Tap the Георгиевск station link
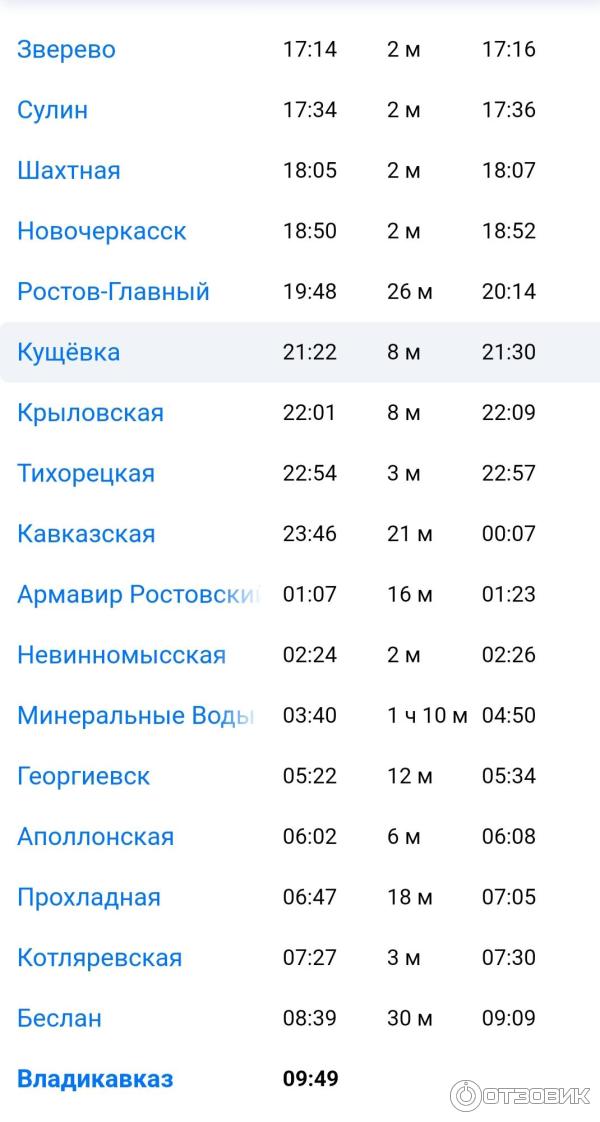The width and height of the screenshot is (600, 1122). click(83, 776)
